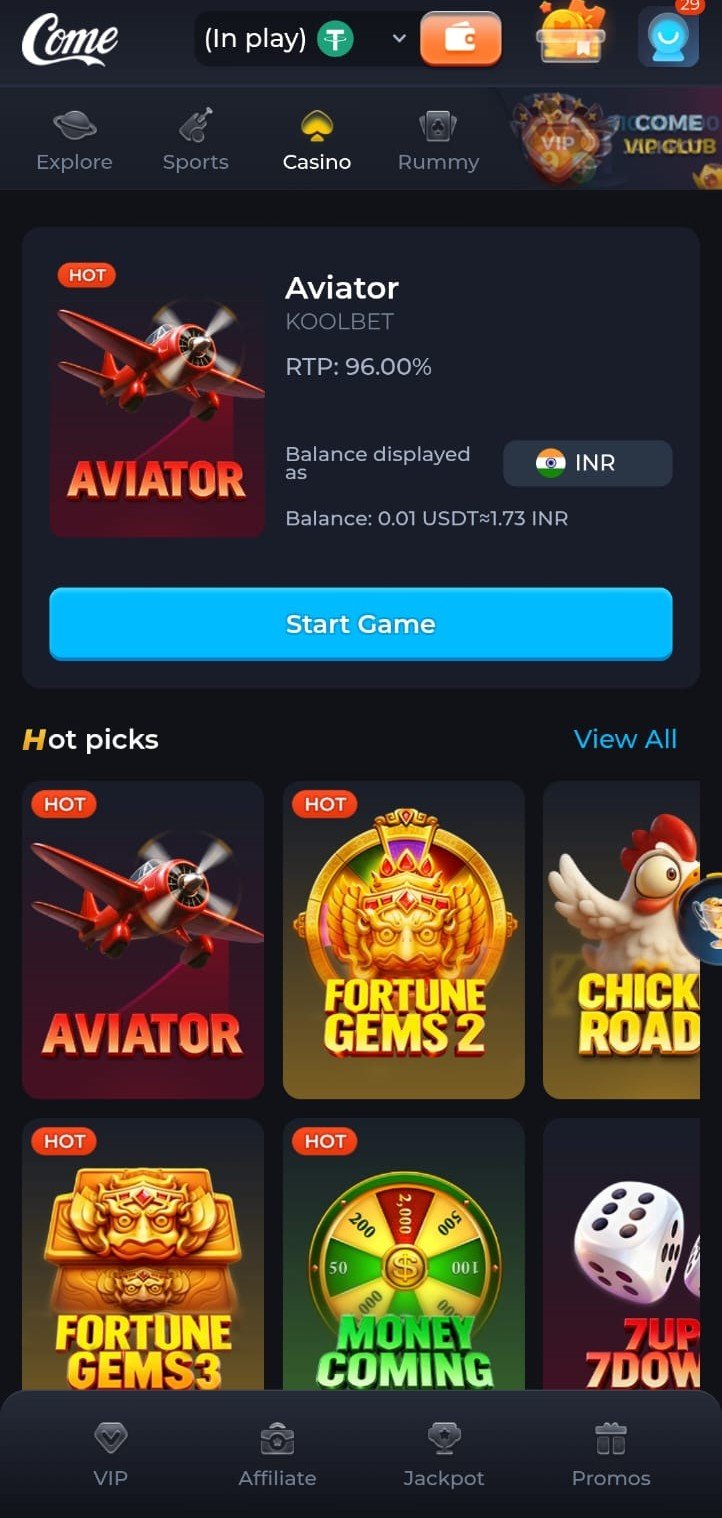Open the wallet deposit button
This screenshot has height=1518, width=722.
(460, 39)
